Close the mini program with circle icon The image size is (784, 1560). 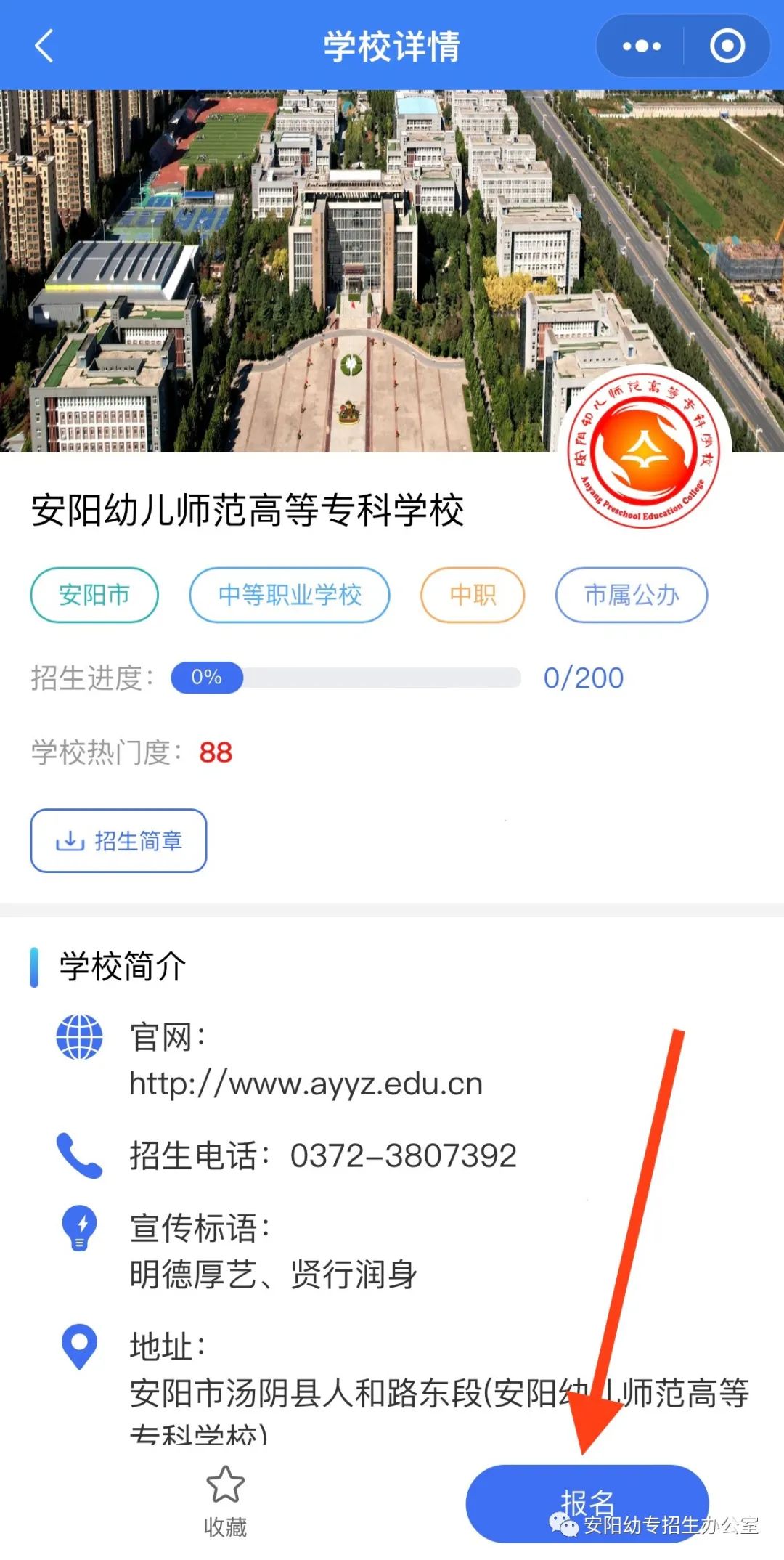click(727, 46)
